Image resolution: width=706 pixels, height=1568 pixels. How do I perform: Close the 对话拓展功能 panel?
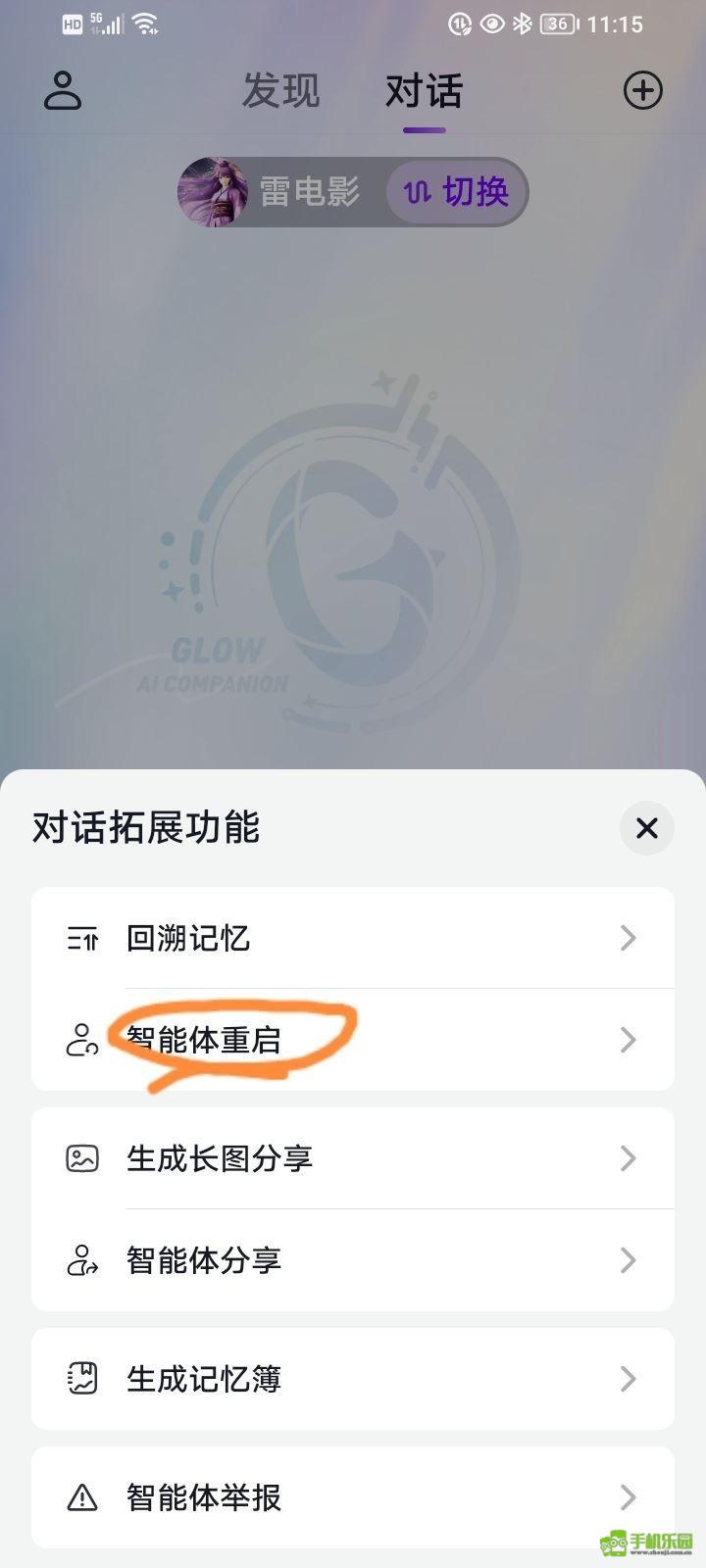click(x=646, y=828)
